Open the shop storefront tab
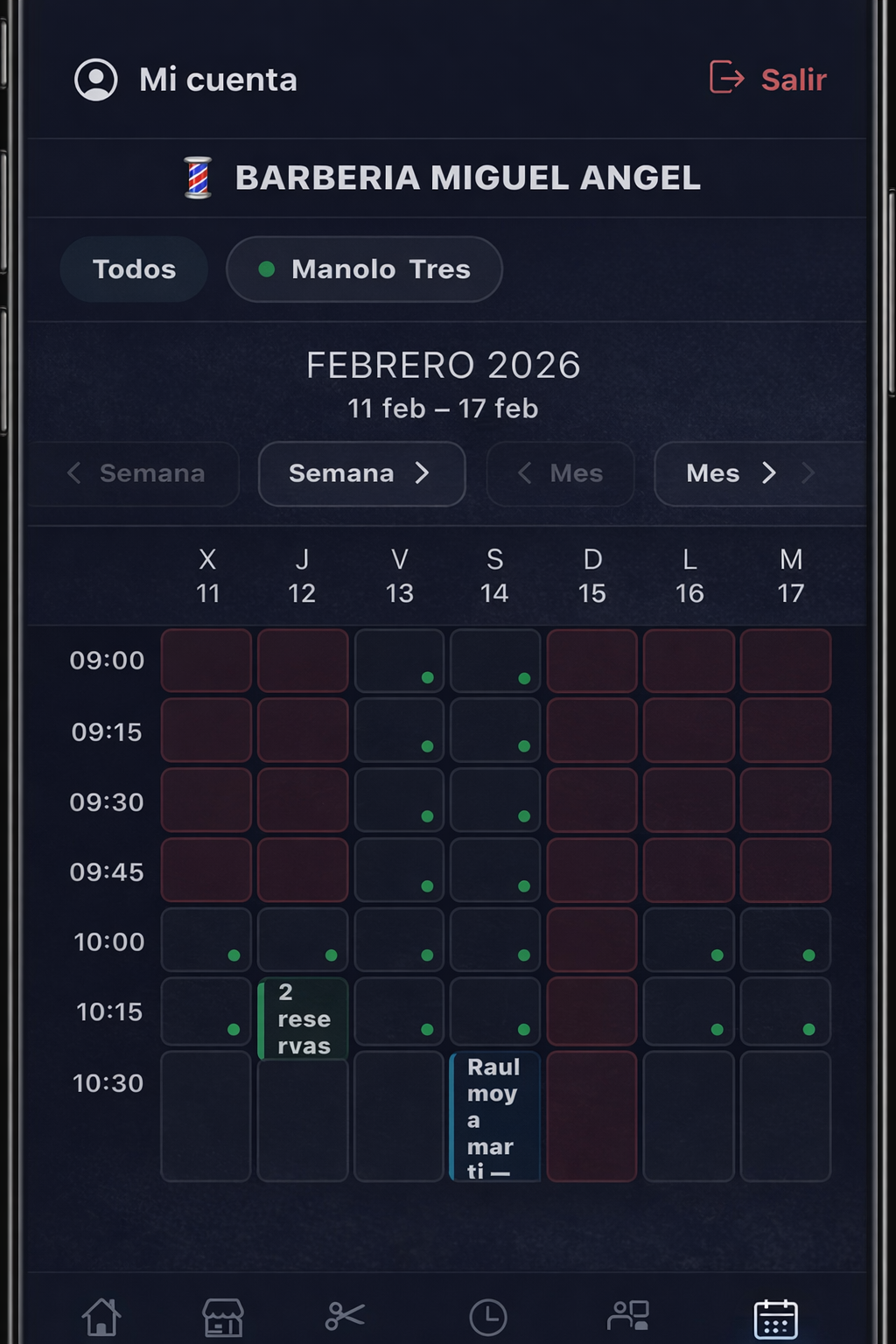 point(223,1317)
